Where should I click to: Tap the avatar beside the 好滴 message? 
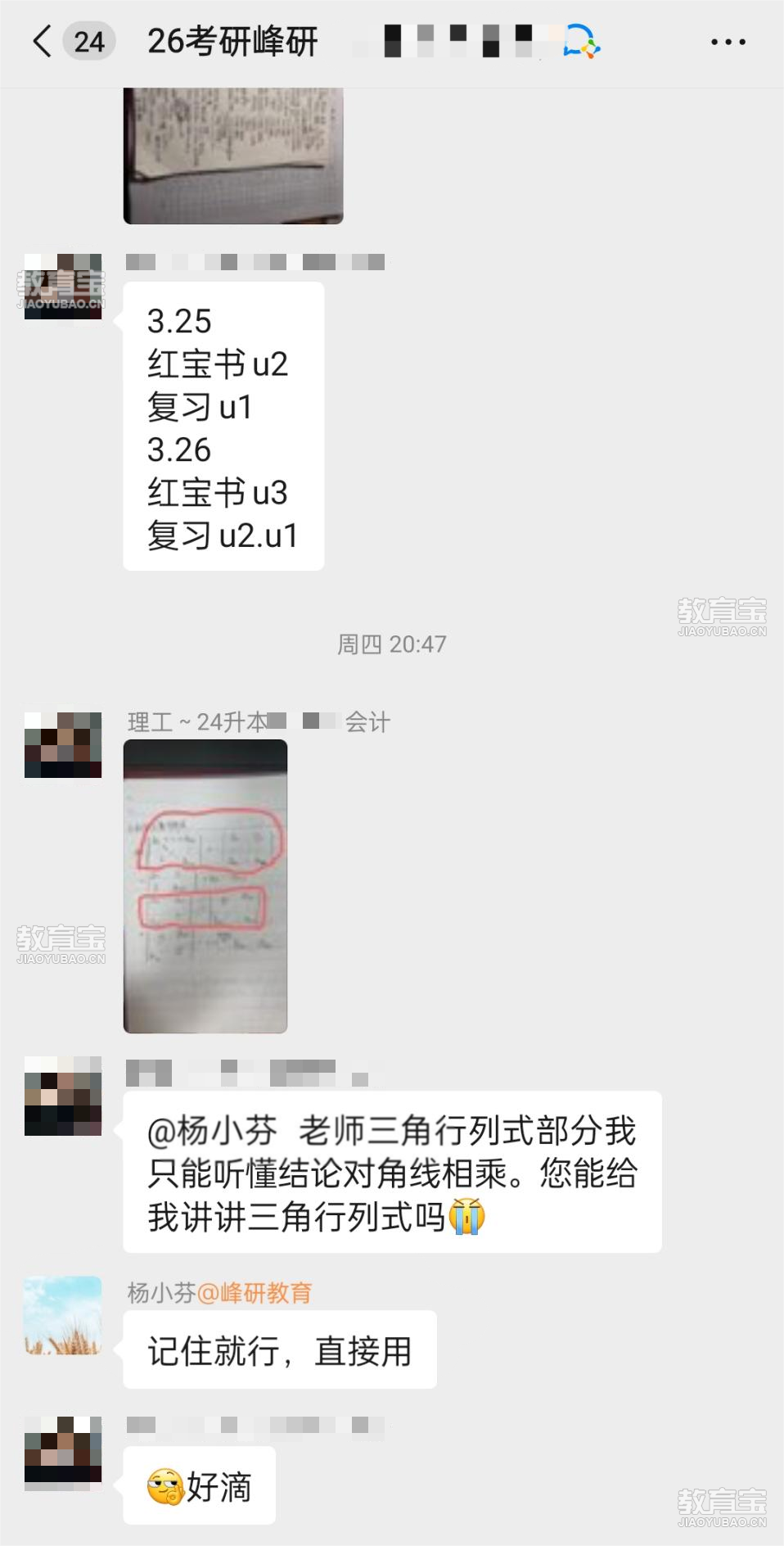[x=63, y=1454]
